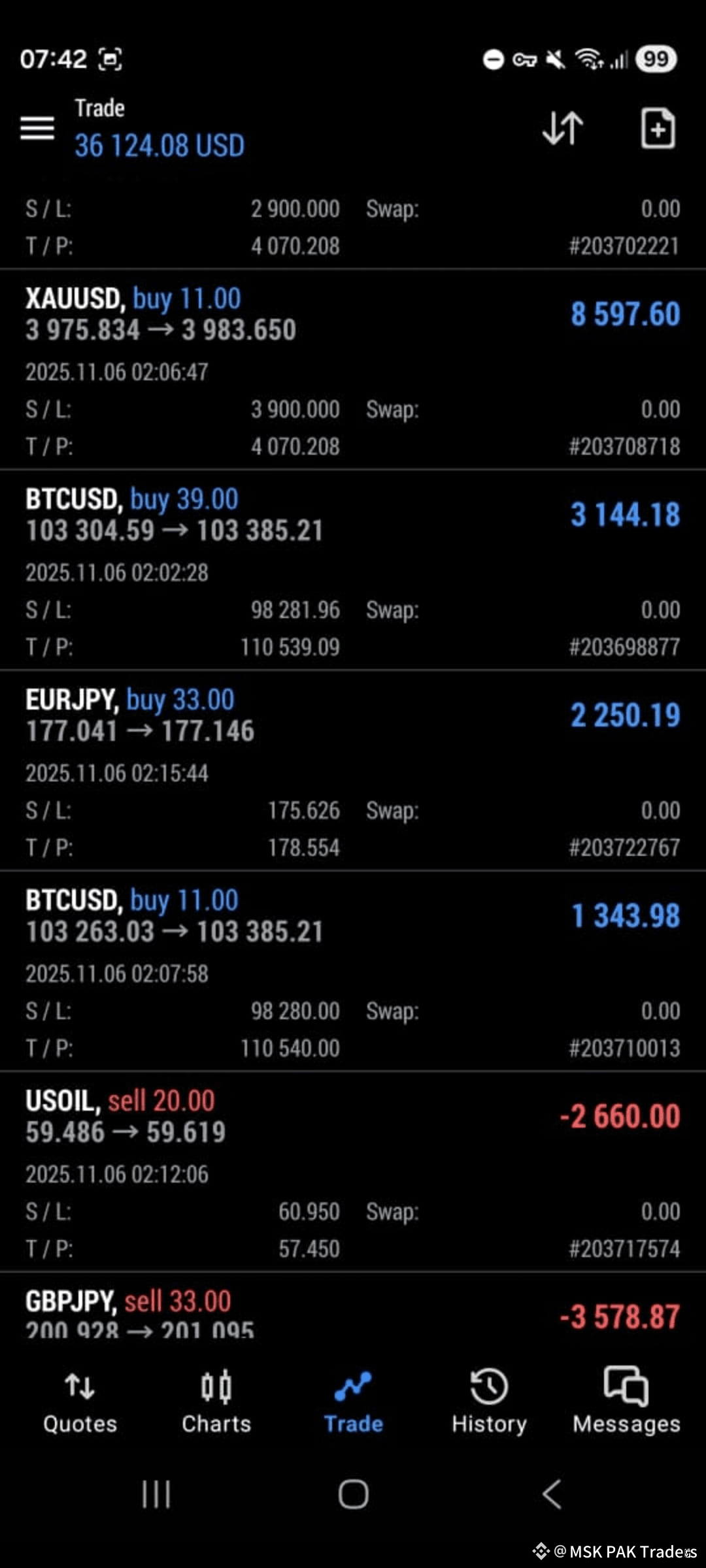Select the Trade tab
This screenshot has width=706, height=1568.
pos(354,1401)
